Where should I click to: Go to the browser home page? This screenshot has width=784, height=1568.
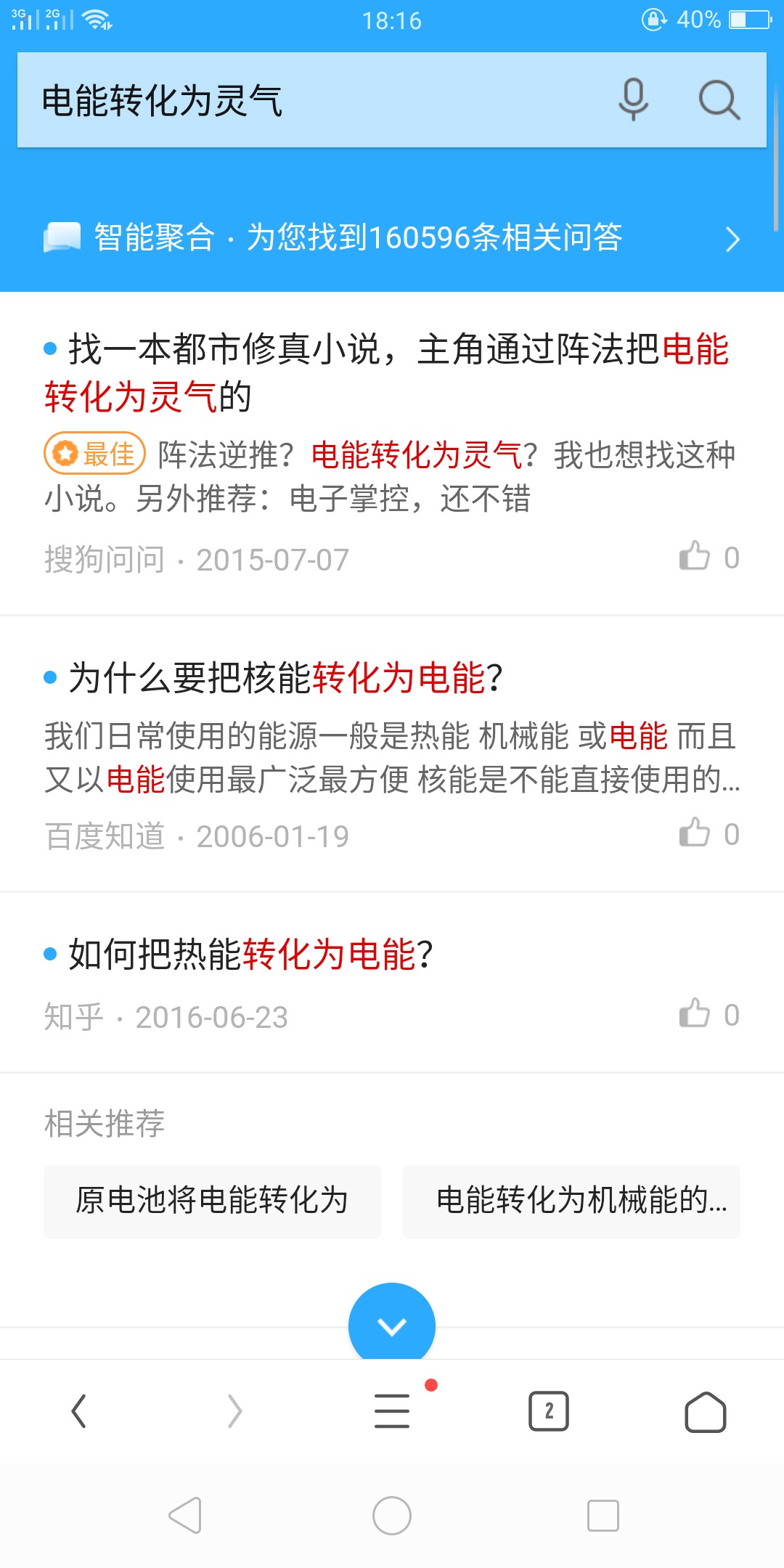[706, 1411]
